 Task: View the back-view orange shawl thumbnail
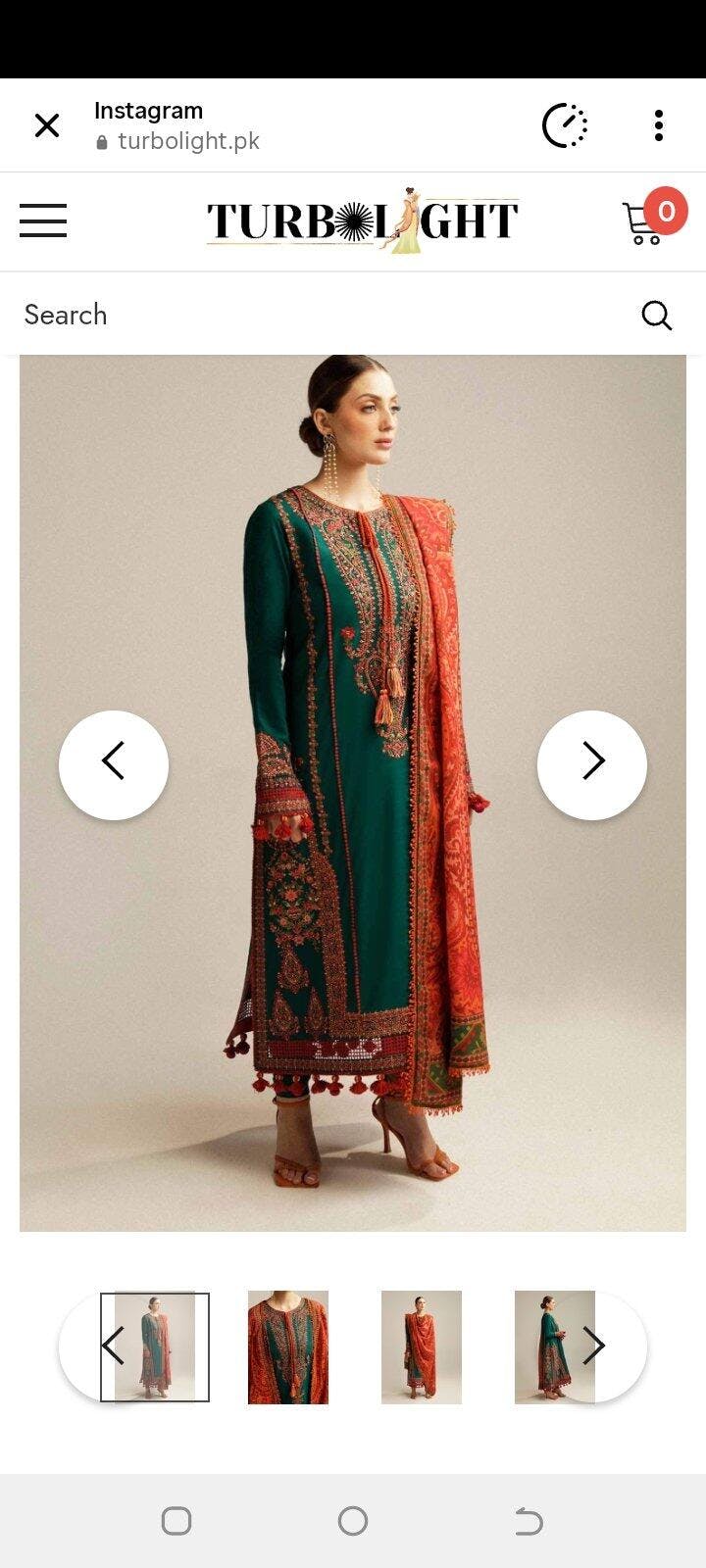point(422,1347)
